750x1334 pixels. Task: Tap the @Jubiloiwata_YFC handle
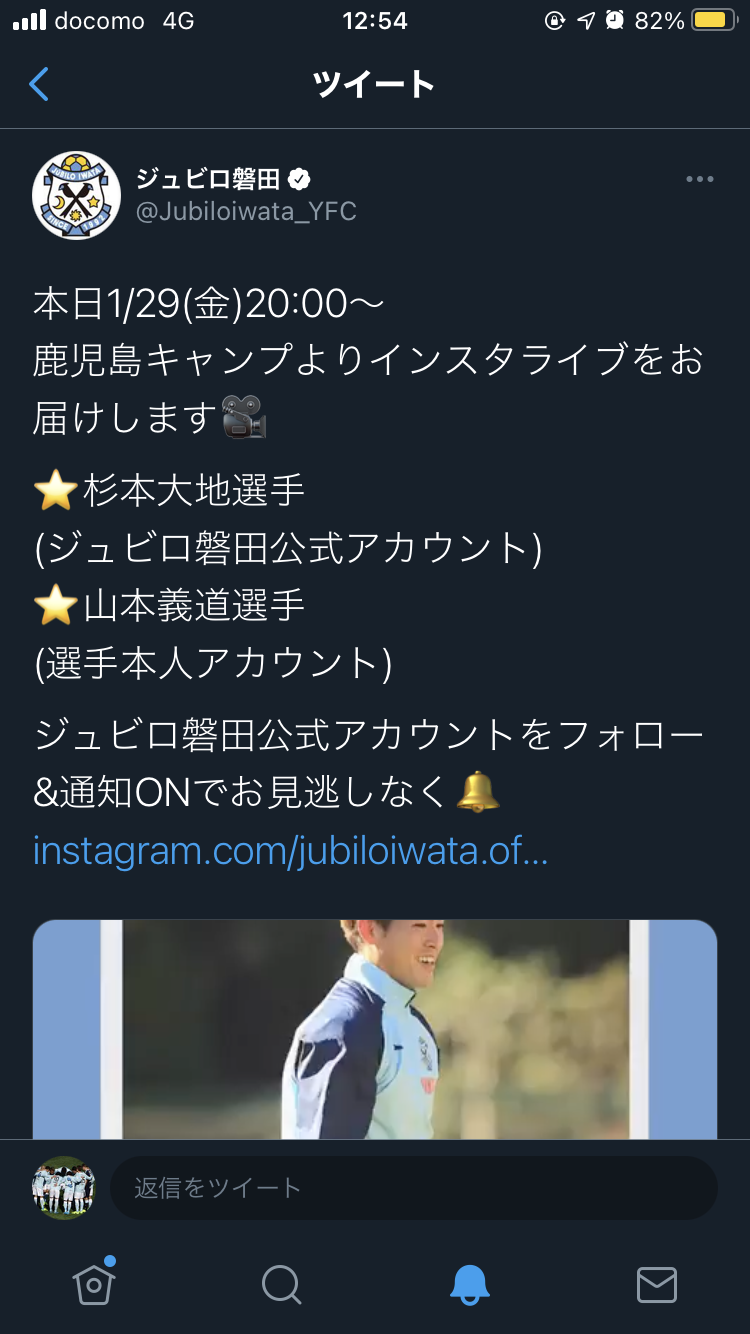(x=246, y=212)
